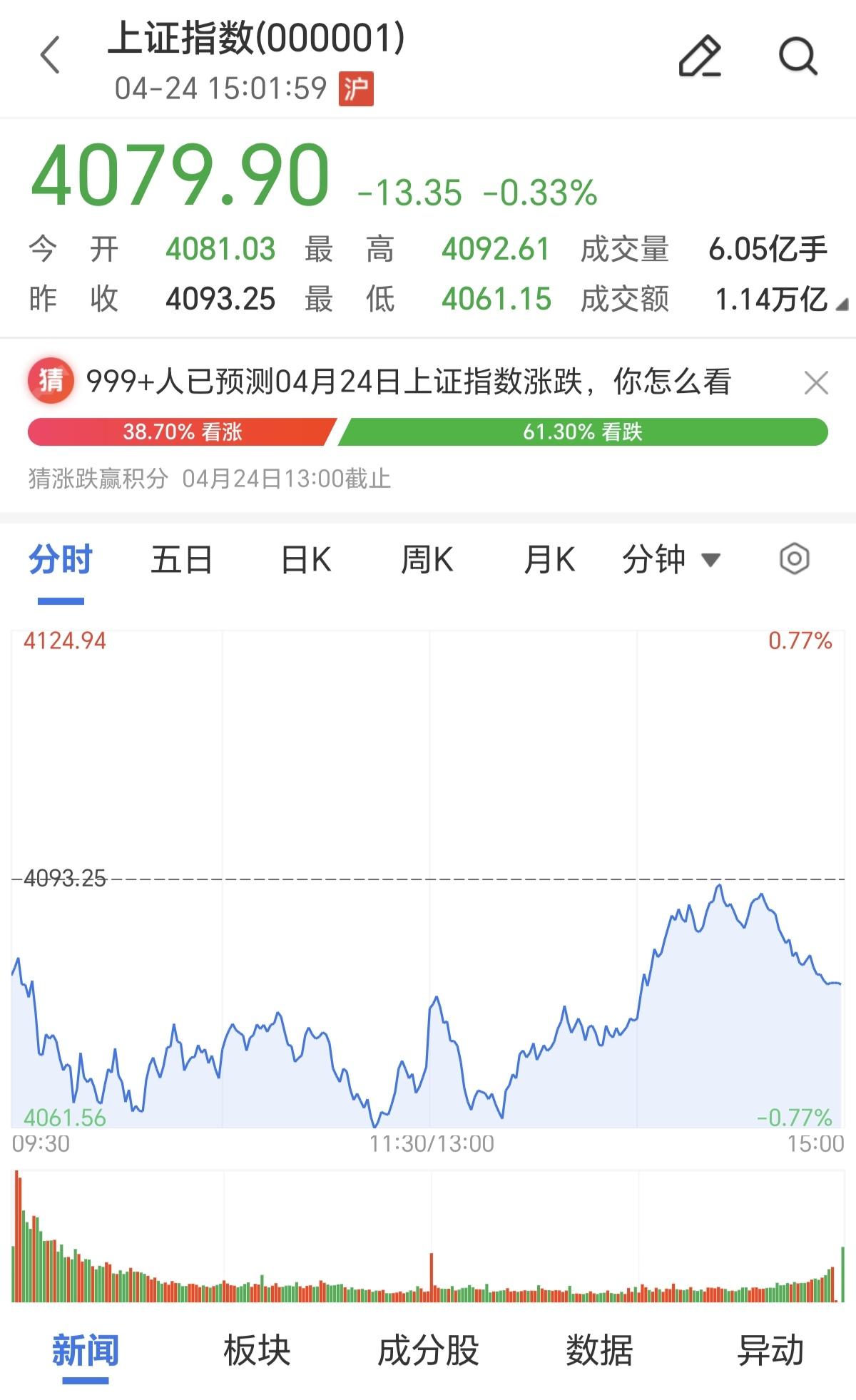This screenshot has width=856, height=1400.
Task: Open the 月K monthly chart
Action: tap(549, 561)
